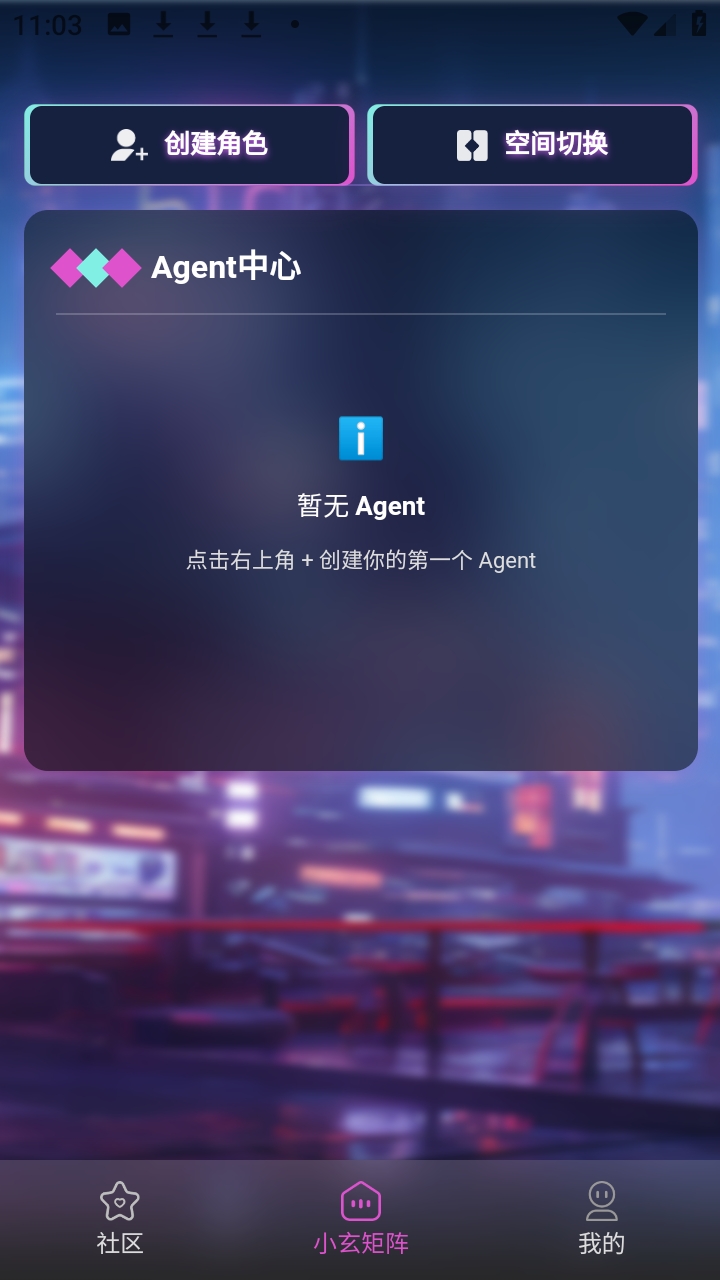Select the 小玄矩阵 tab

pyautogui.click(x=360, y=1218)
